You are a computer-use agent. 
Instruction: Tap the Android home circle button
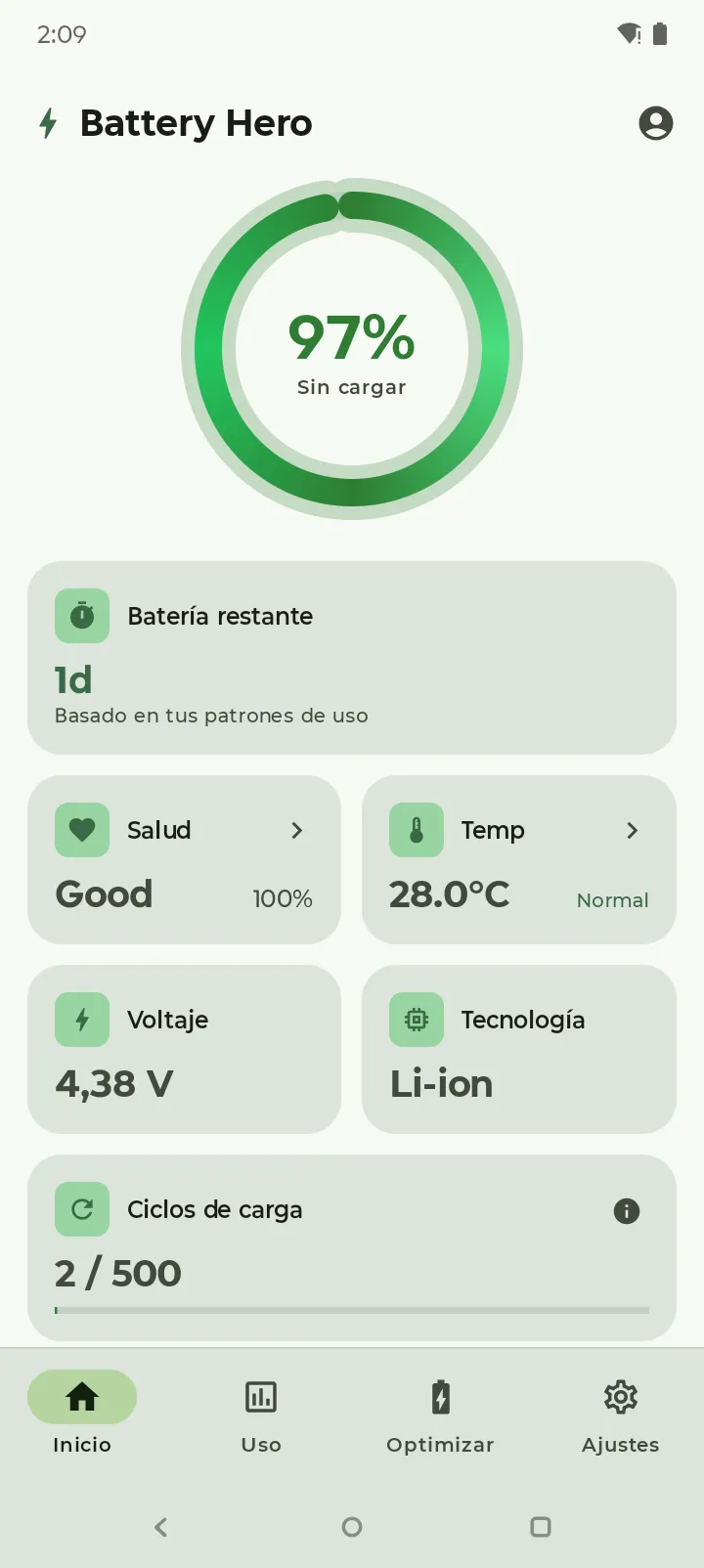352,1527
